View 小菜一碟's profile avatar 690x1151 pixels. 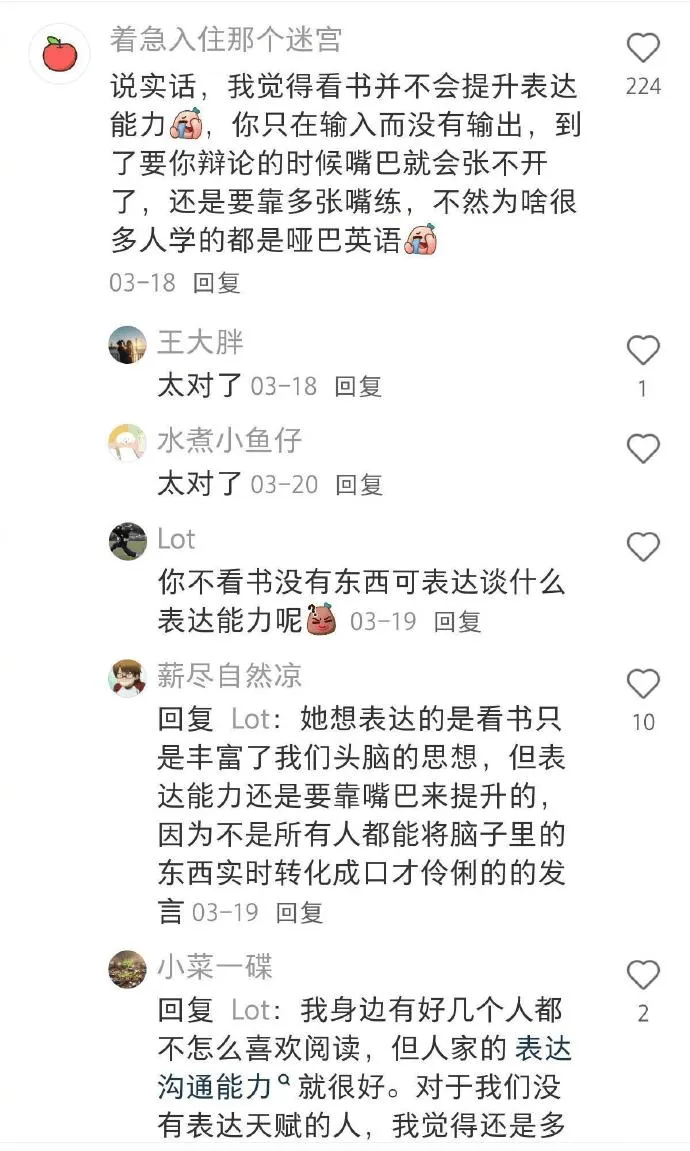[x=127, y=969]
